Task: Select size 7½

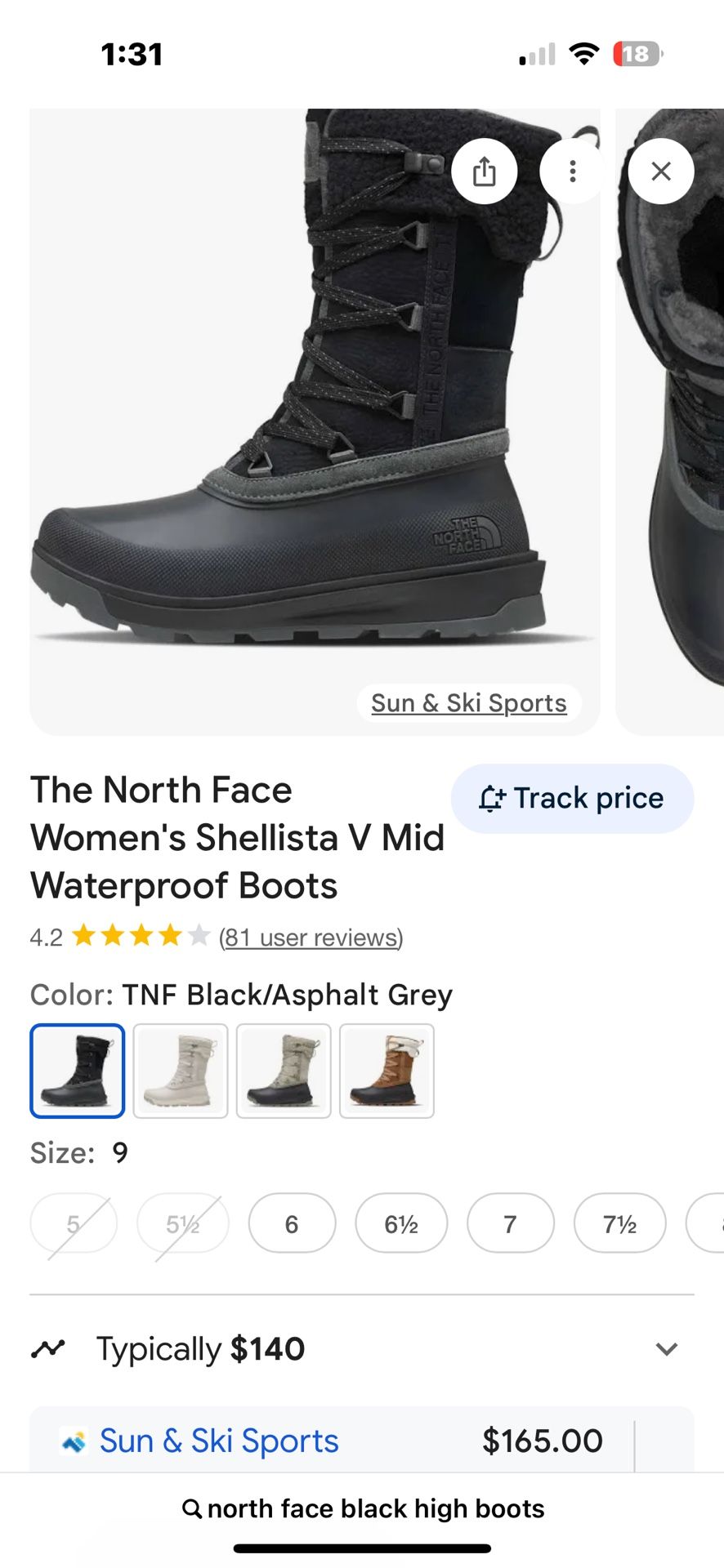Action: tap(619, 1223)
